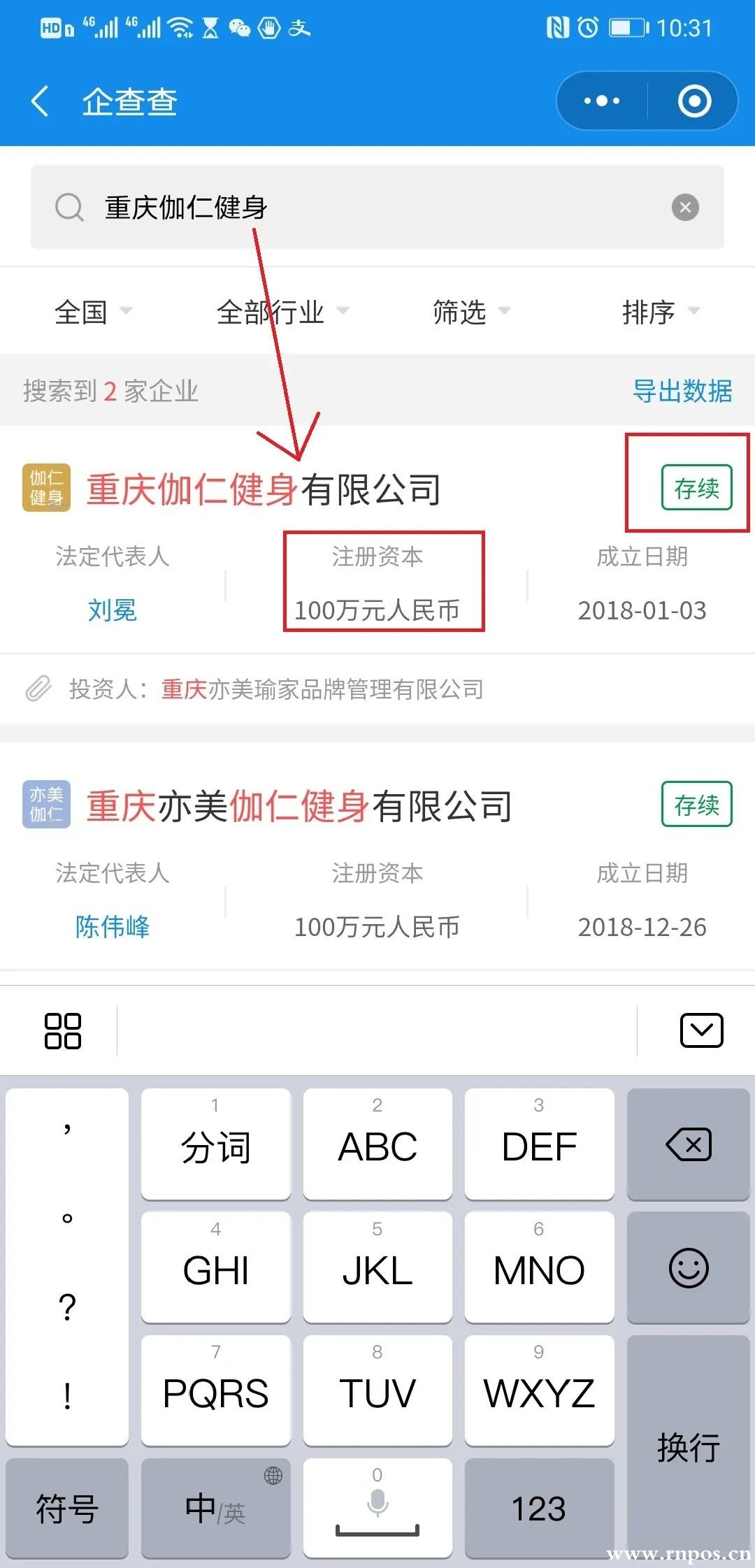755x1568 pixels.
Task: Tap the keyboard backspace key
Action: pos(688,1145)
